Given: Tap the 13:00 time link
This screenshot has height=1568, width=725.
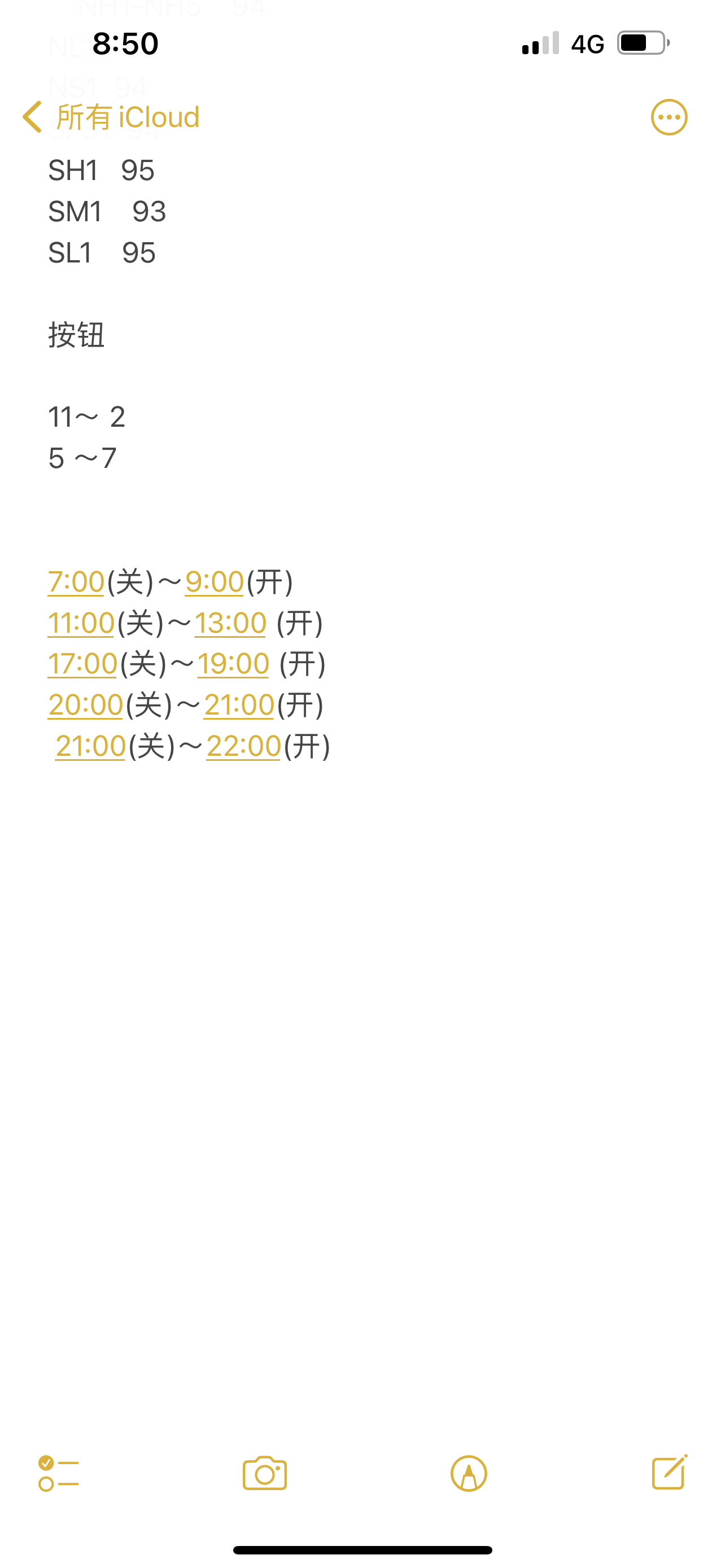Looking at the screenshot, I should click(230, 623).
